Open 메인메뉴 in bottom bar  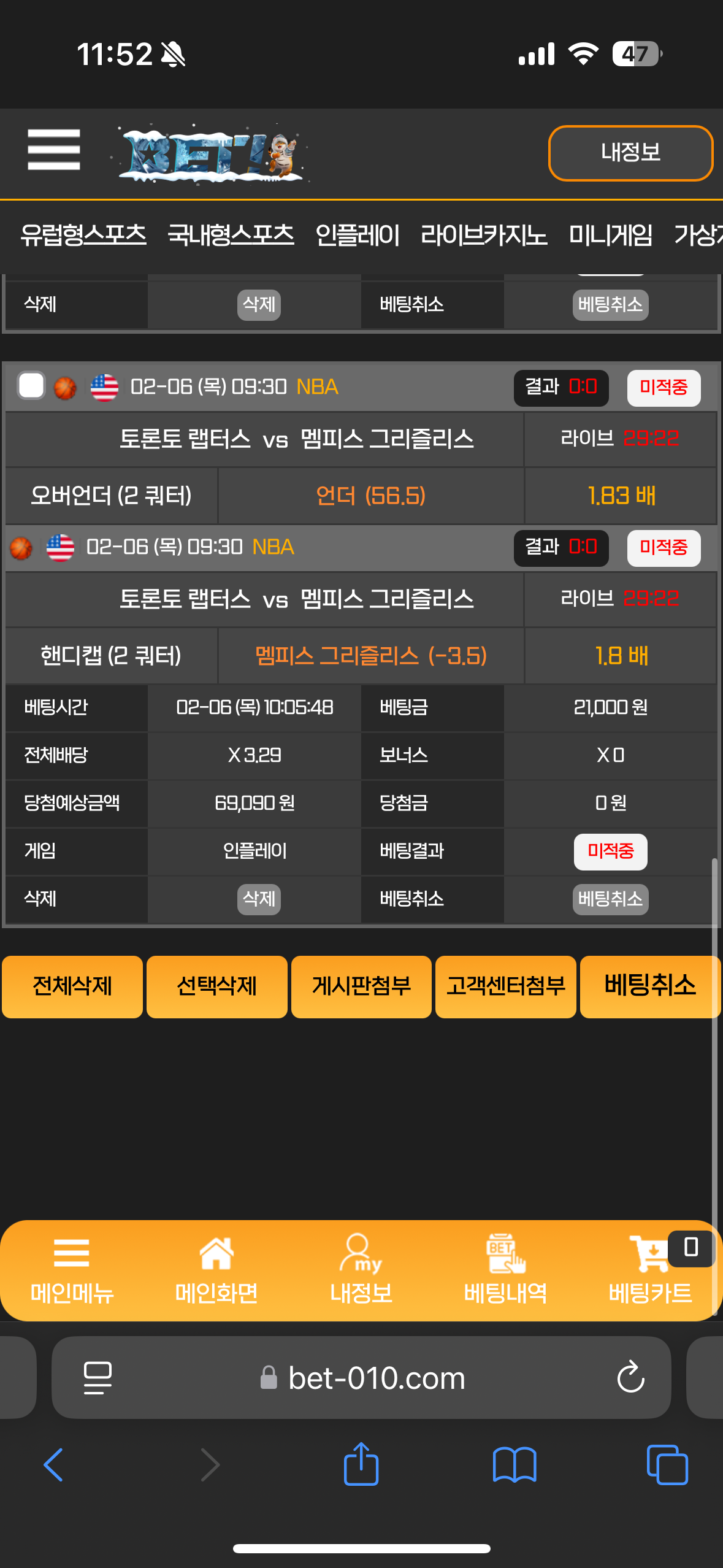pyautogui.click(x=72, y=1271)
